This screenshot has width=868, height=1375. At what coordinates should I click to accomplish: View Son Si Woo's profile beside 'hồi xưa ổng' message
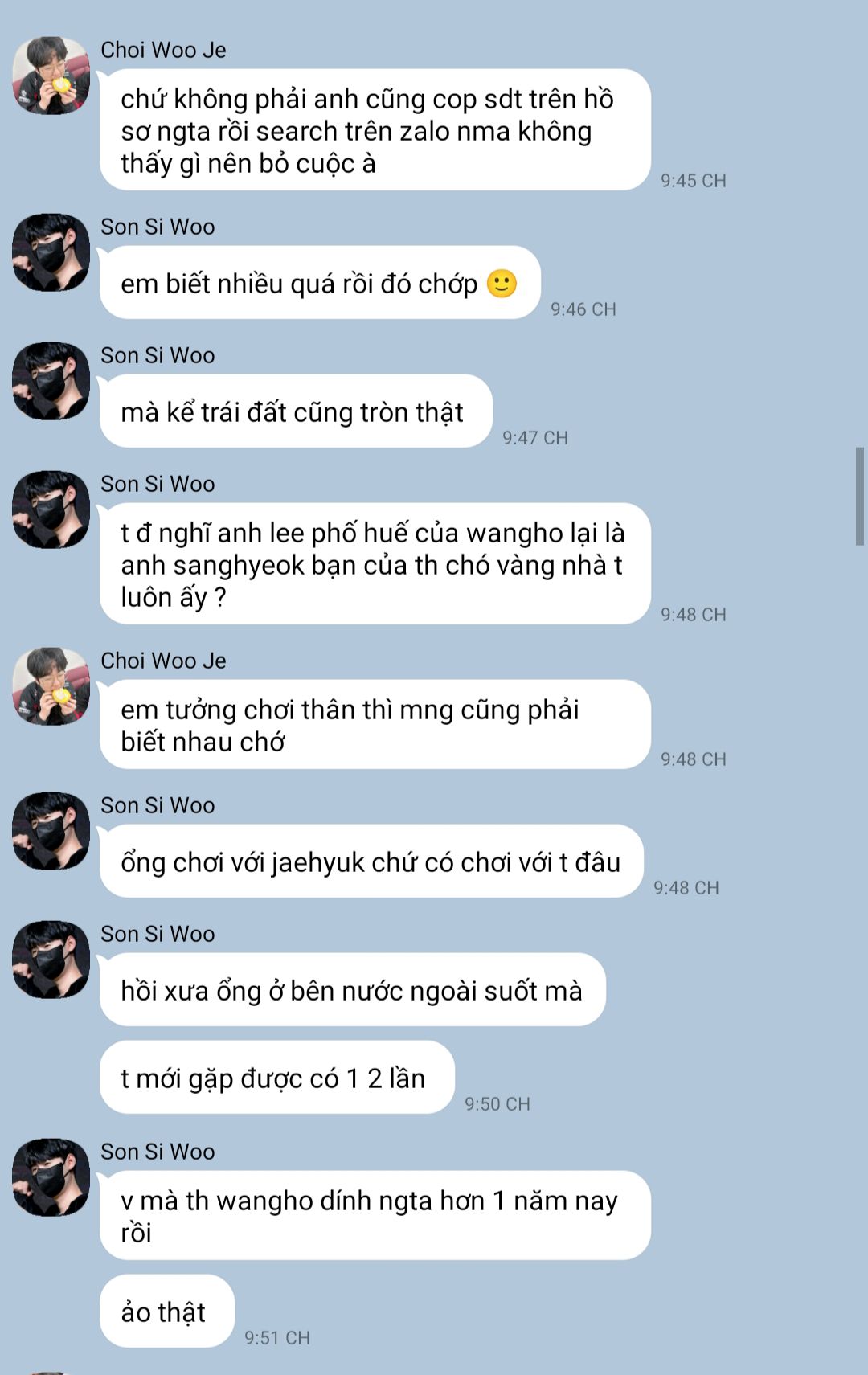51,960
